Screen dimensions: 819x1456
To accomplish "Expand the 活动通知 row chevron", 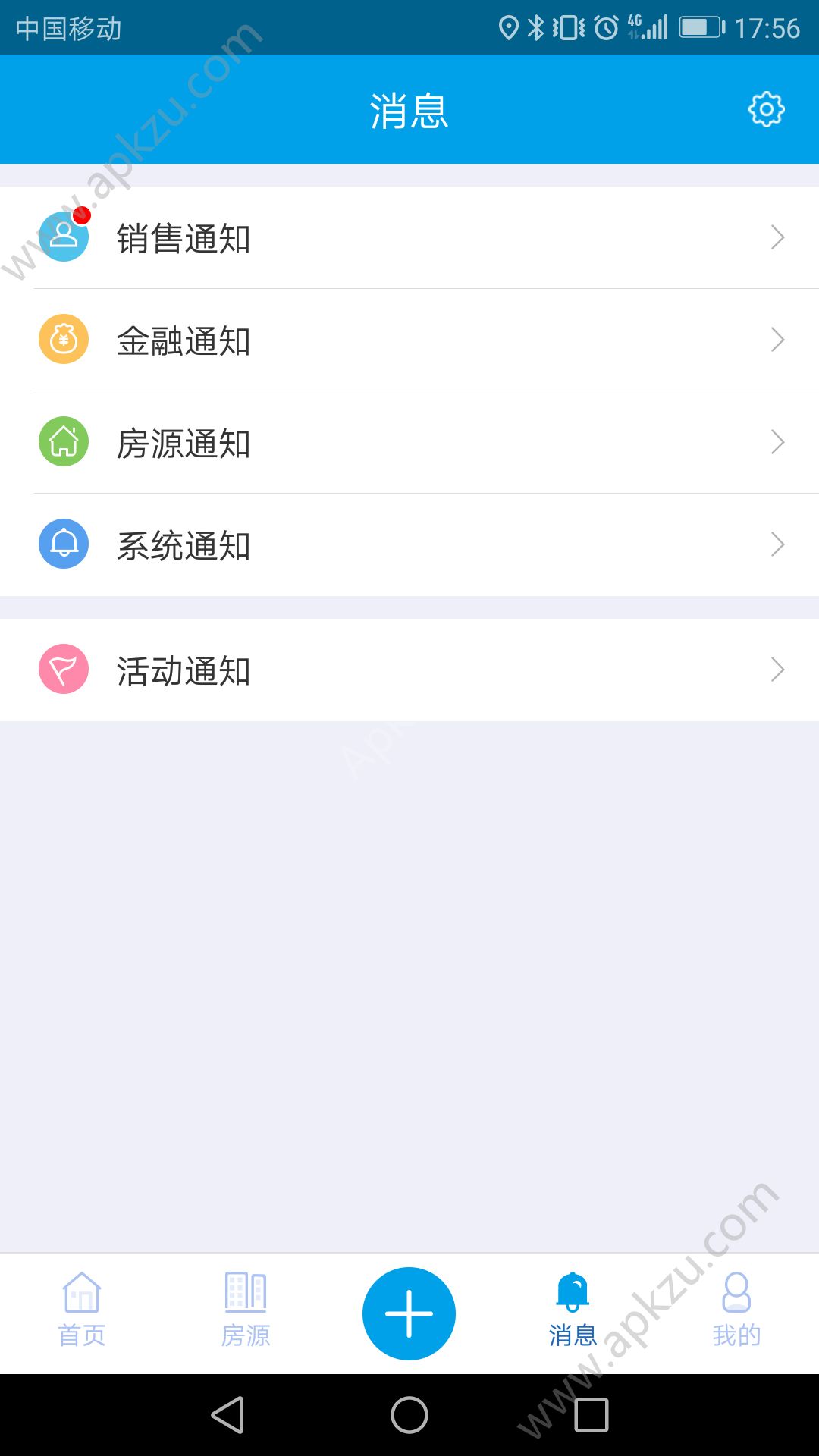I will (779, 669).
